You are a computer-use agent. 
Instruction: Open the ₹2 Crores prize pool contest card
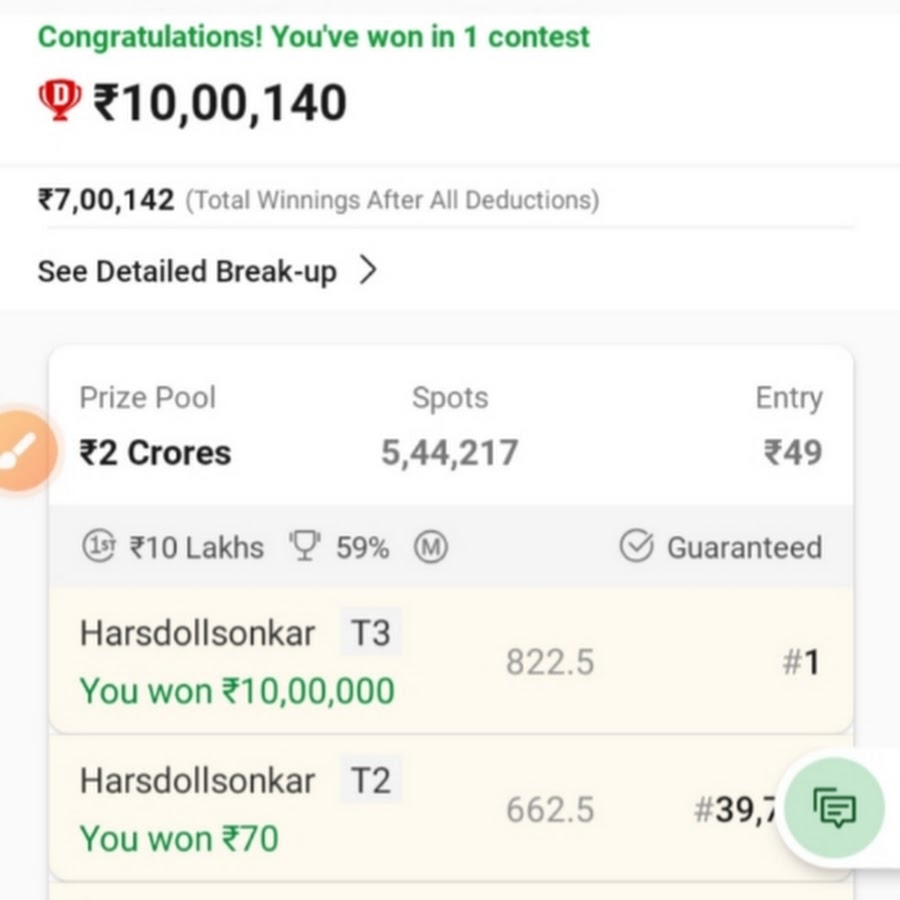point(450,427)
